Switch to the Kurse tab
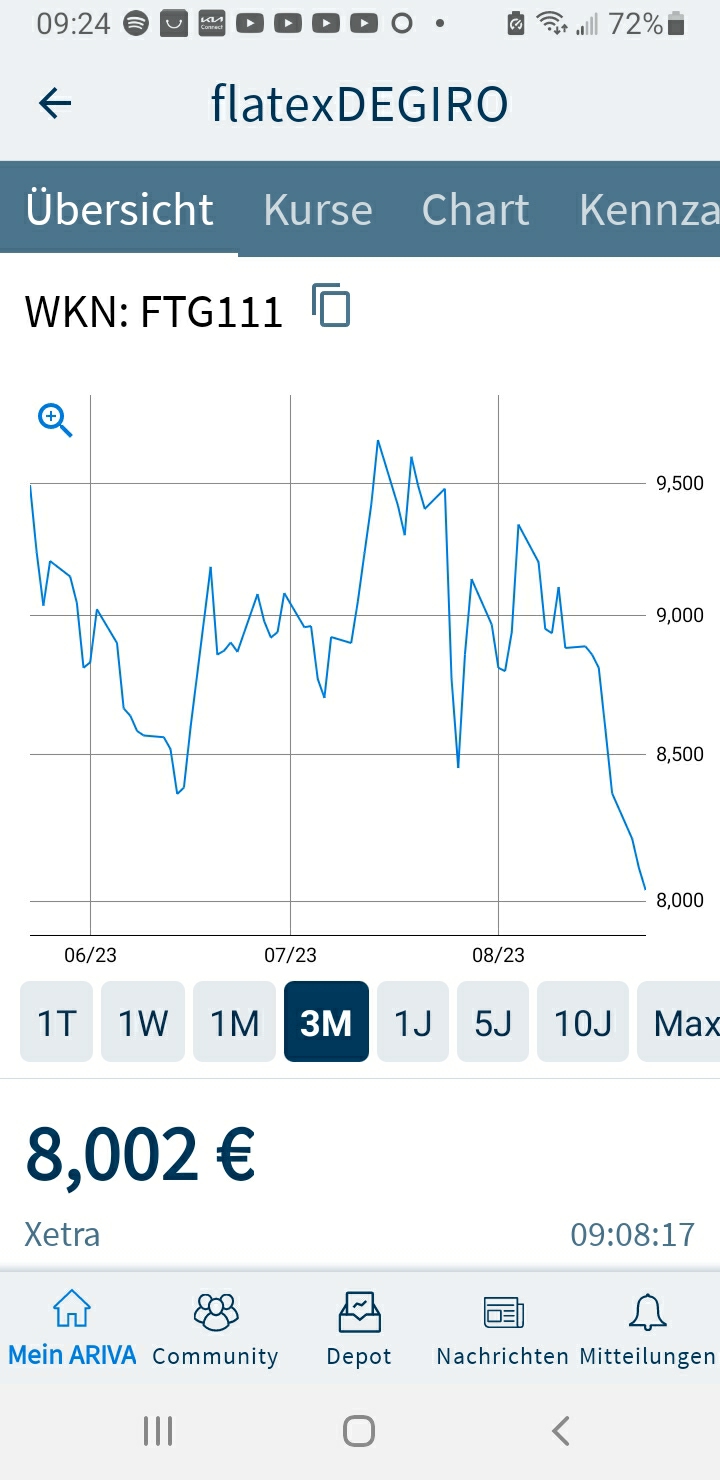The image size is (720, 1480). click(x=318, y=209)
